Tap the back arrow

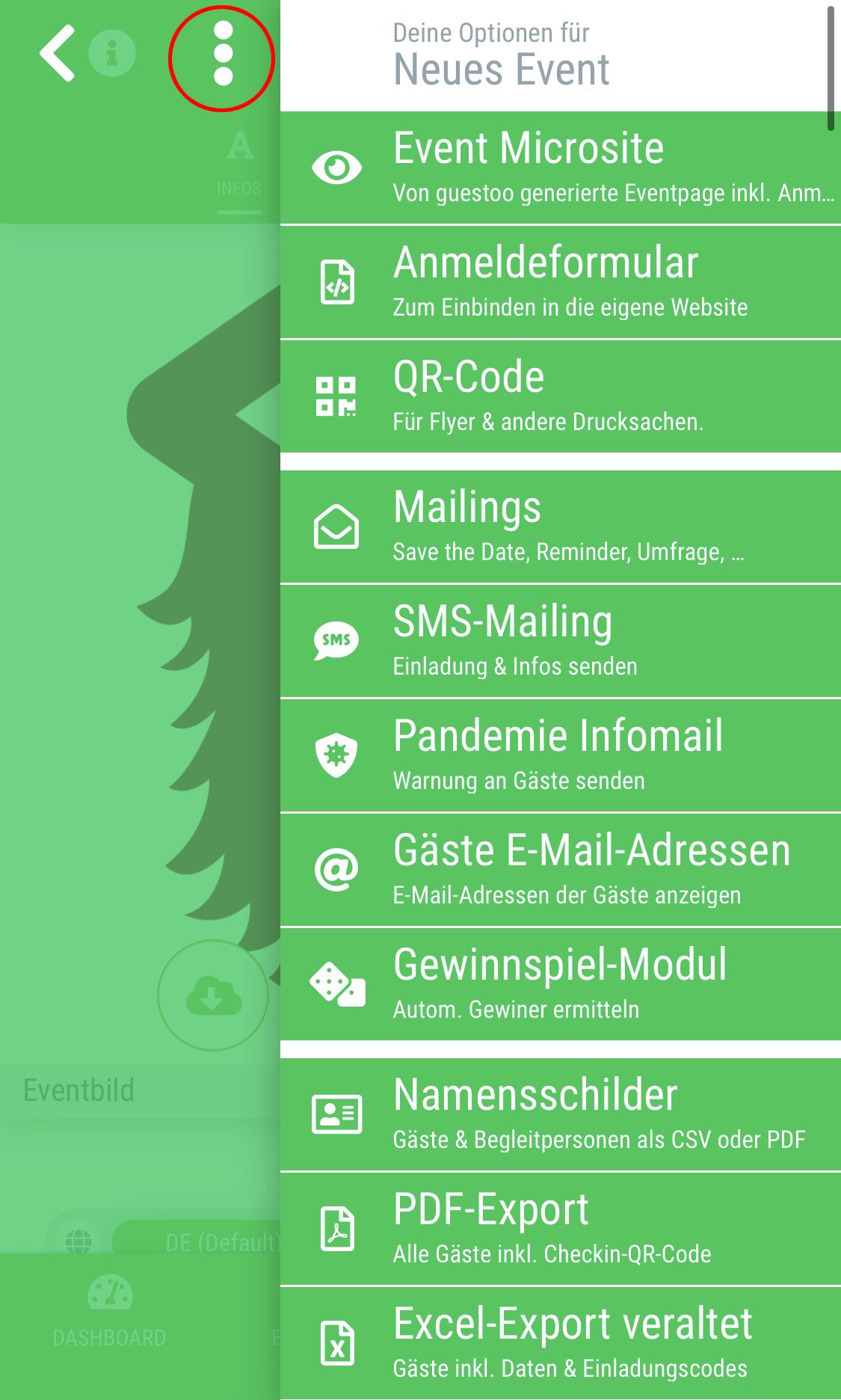click(x=58, y=53)
